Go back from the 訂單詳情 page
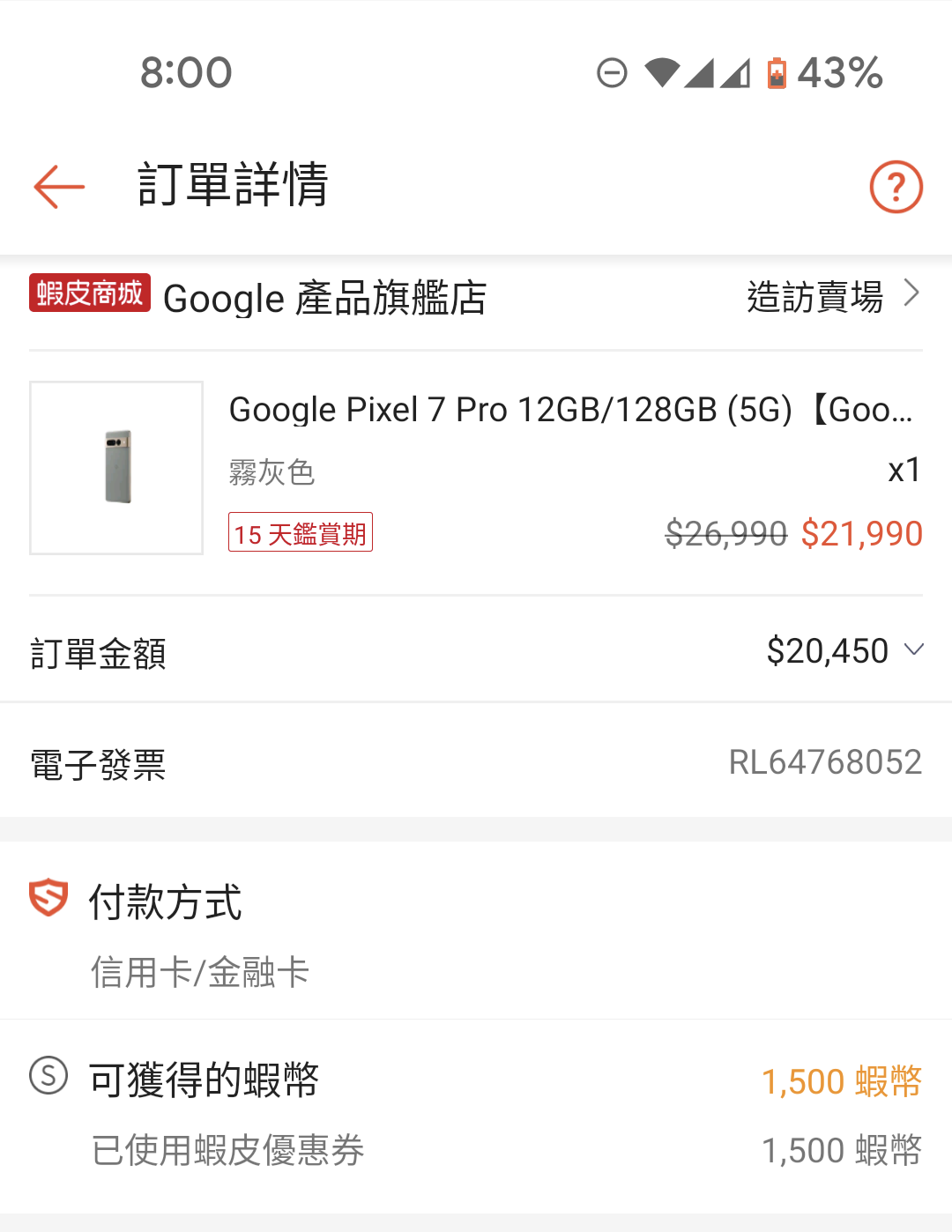The height and width of the screenshot is (1232, 952). pyautogui.click(x=59, y=187)
